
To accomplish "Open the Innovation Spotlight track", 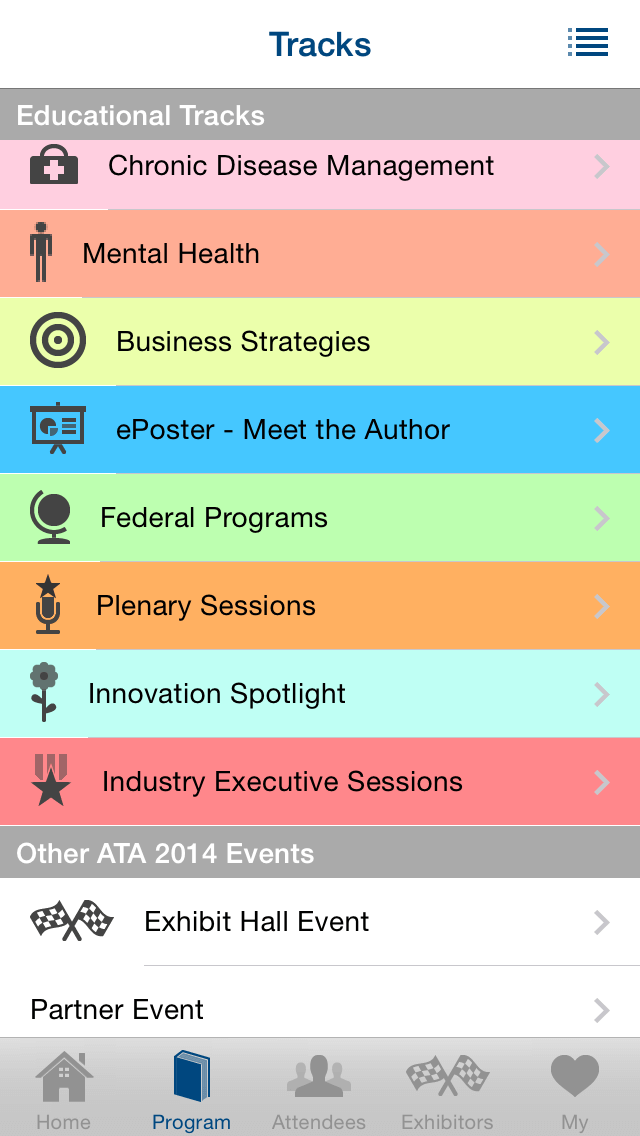I will coord(320,694).
